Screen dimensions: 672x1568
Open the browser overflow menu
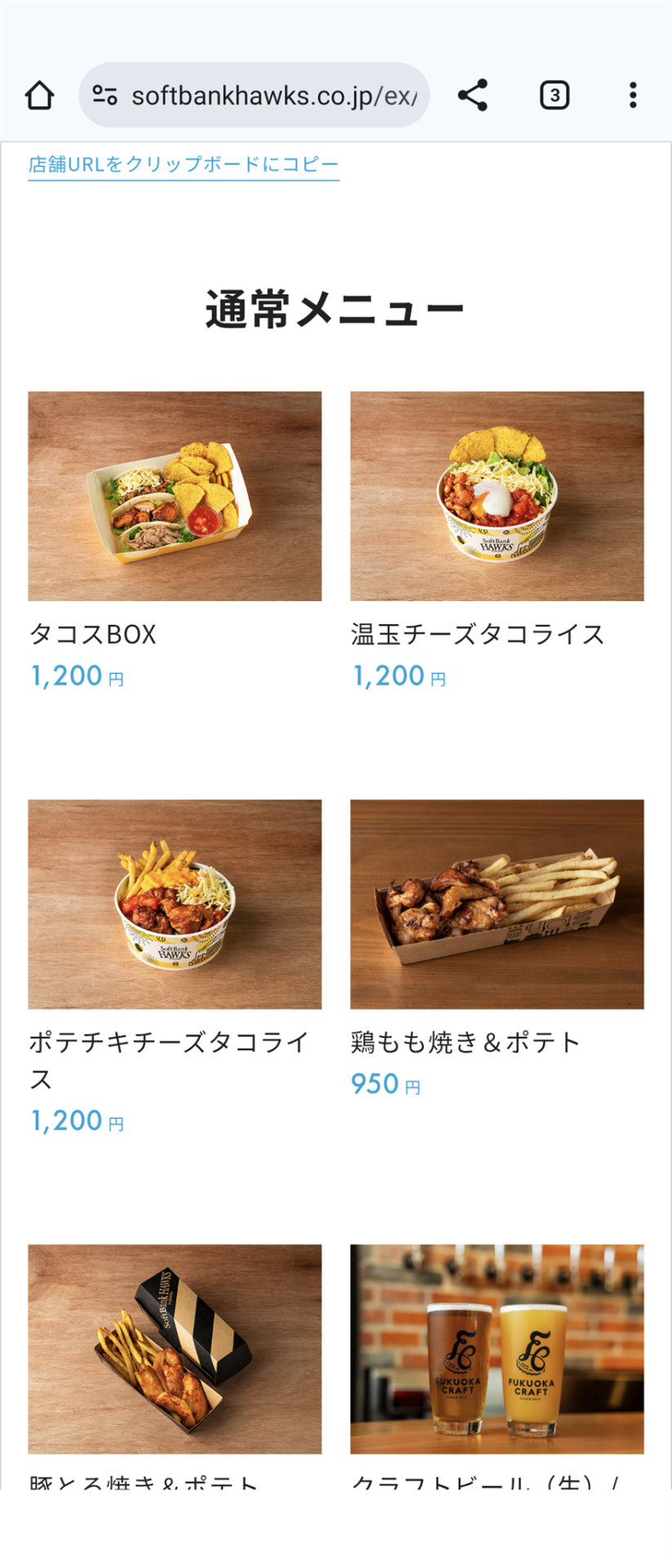tap(633, 96)
